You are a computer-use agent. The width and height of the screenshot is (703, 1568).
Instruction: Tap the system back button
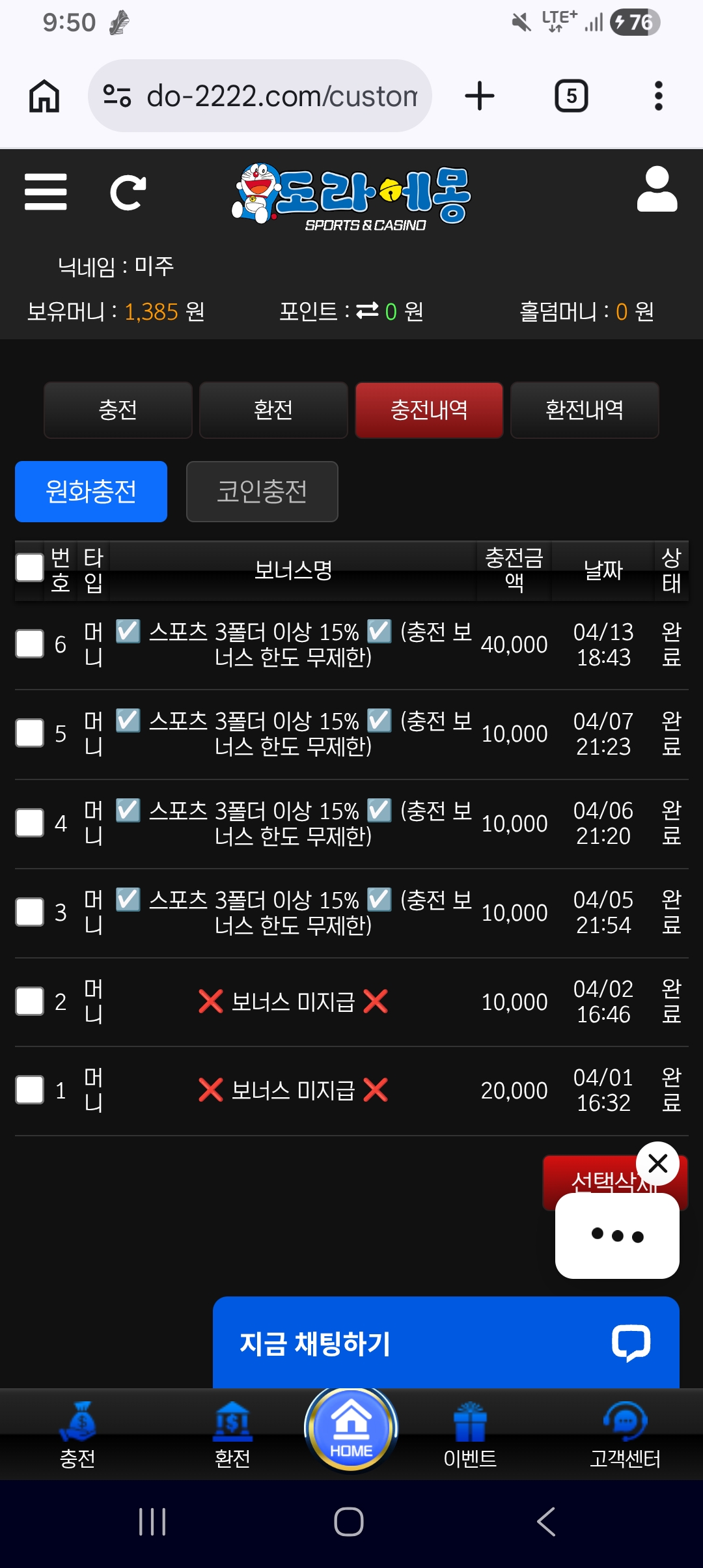[x=546, y=1522]
